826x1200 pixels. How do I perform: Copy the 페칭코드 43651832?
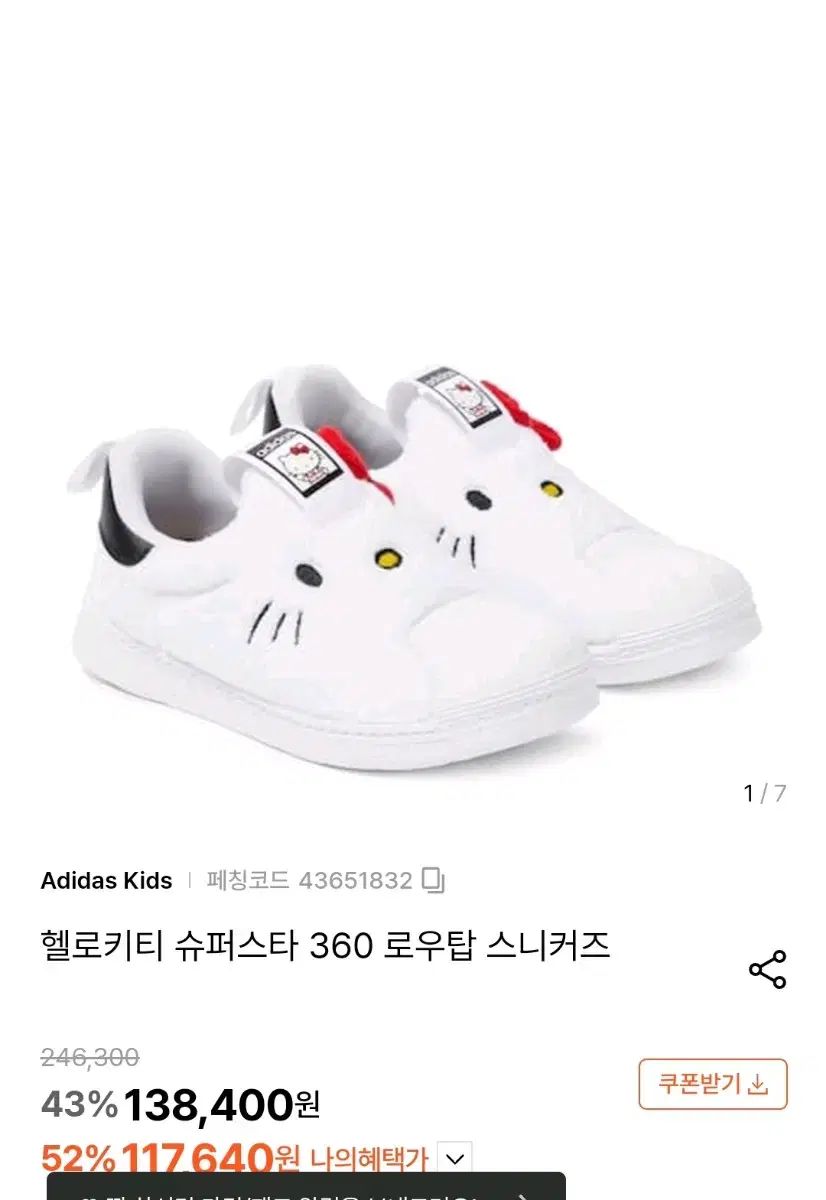point(433,881)
